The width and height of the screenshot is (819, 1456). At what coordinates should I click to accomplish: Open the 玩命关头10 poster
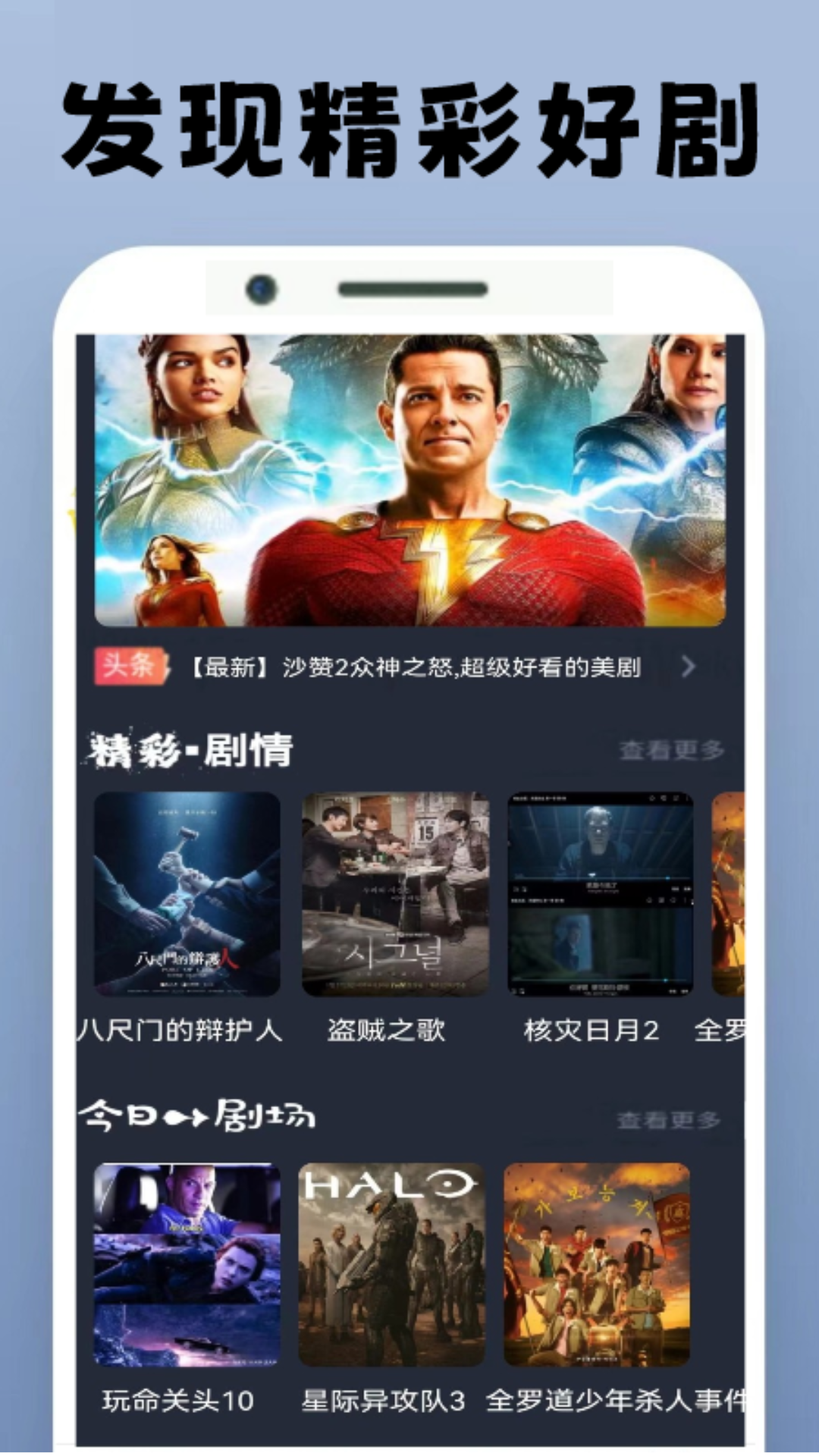(187, 1263)
